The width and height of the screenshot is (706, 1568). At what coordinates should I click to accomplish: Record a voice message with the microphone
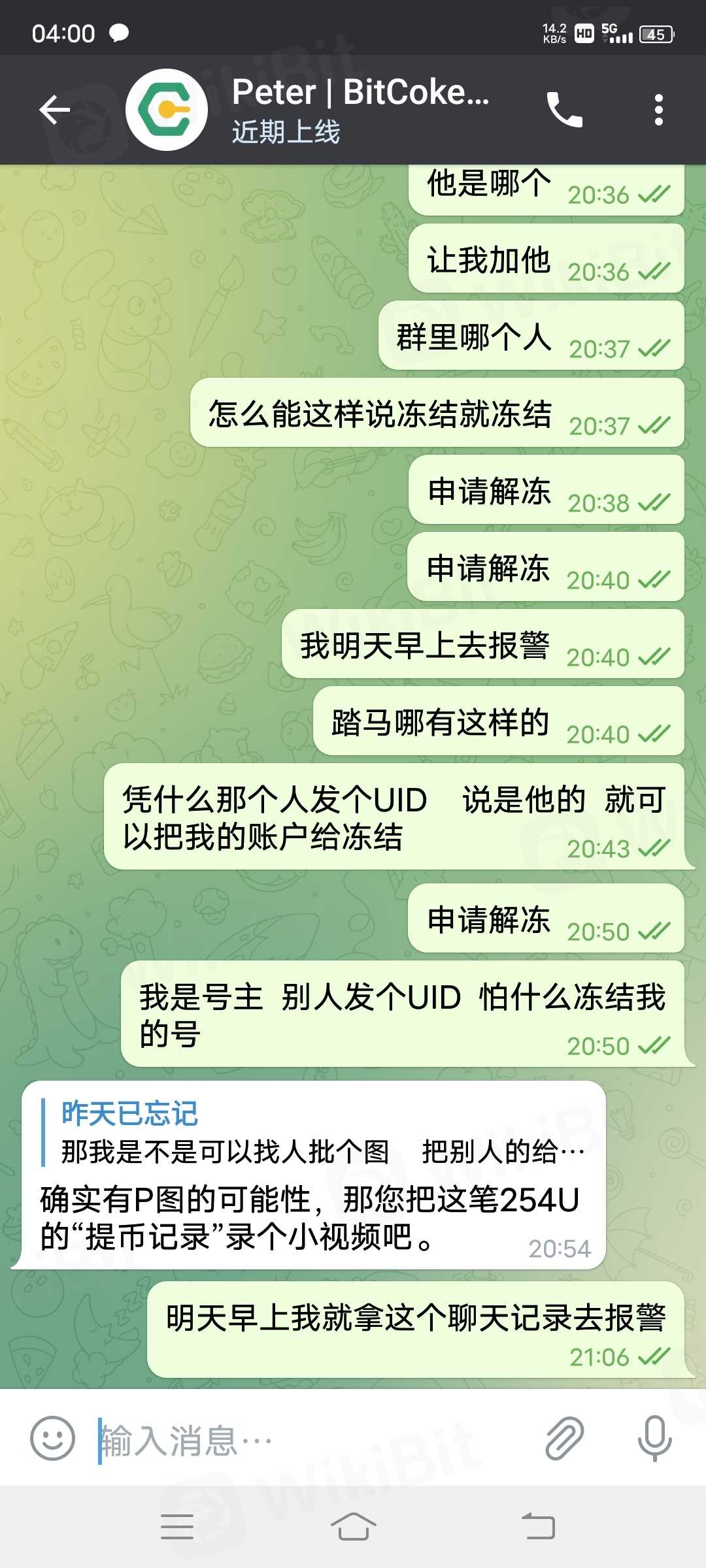point(654,1438)
